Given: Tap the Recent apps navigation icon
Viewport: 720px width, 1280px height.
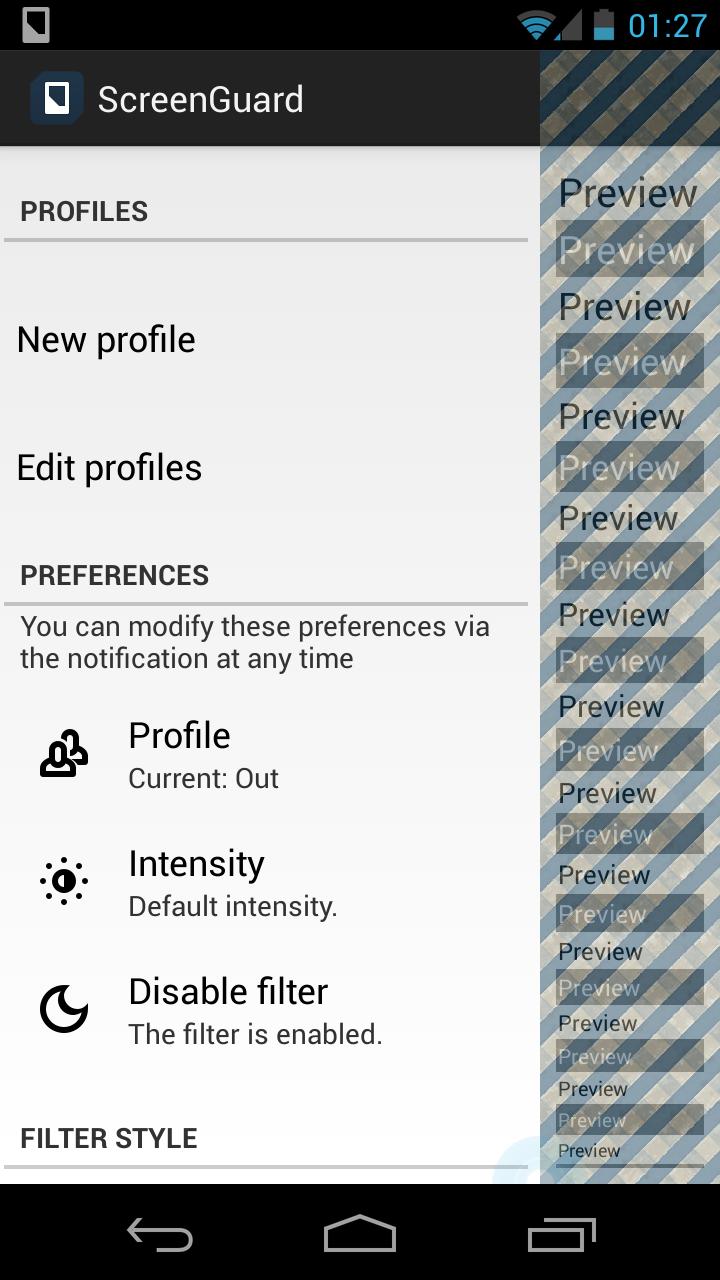Looking at the screenshot, I should 560,1234.
